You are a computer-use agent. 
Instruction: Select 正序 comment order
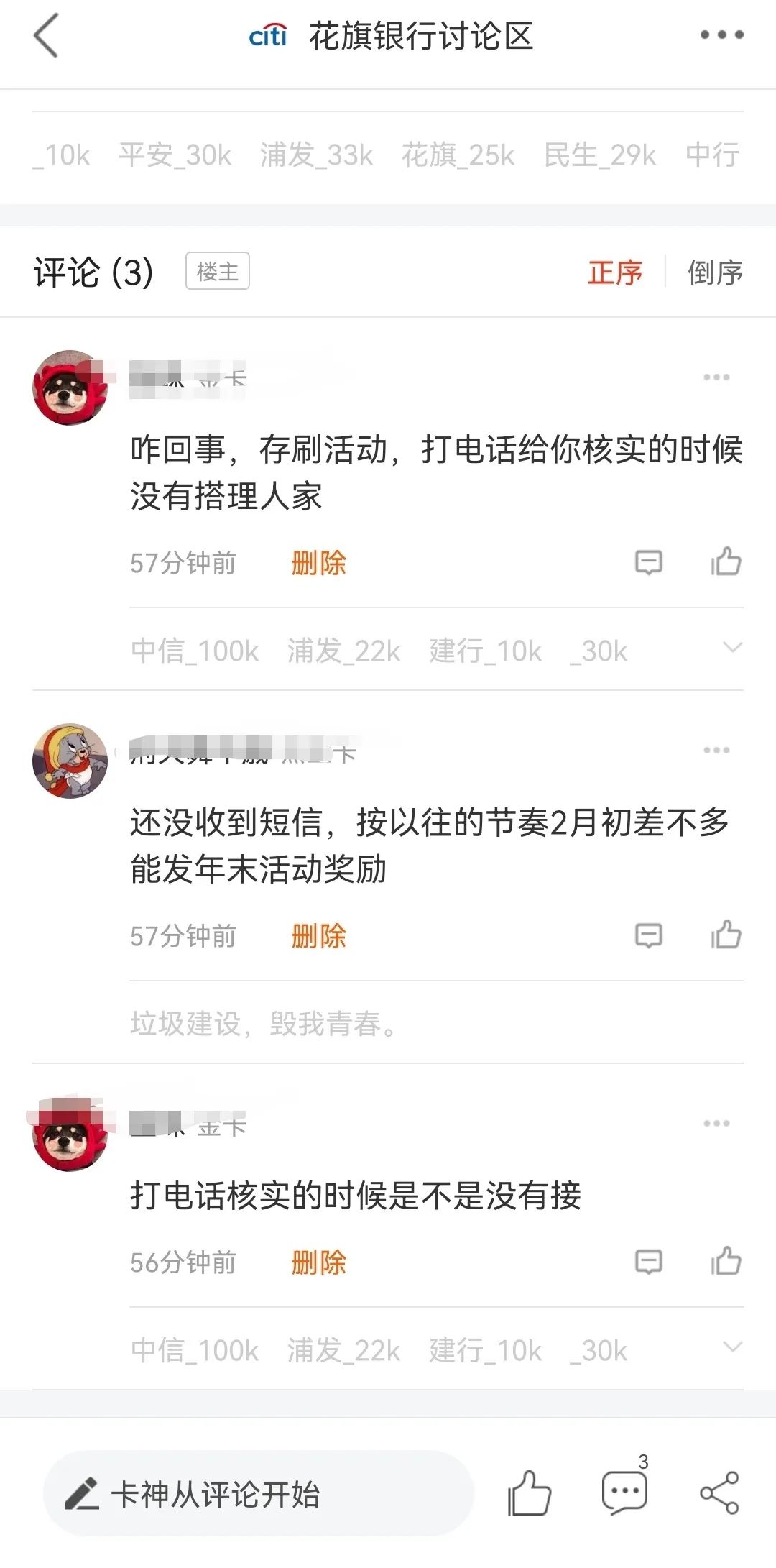coord(614,272)
